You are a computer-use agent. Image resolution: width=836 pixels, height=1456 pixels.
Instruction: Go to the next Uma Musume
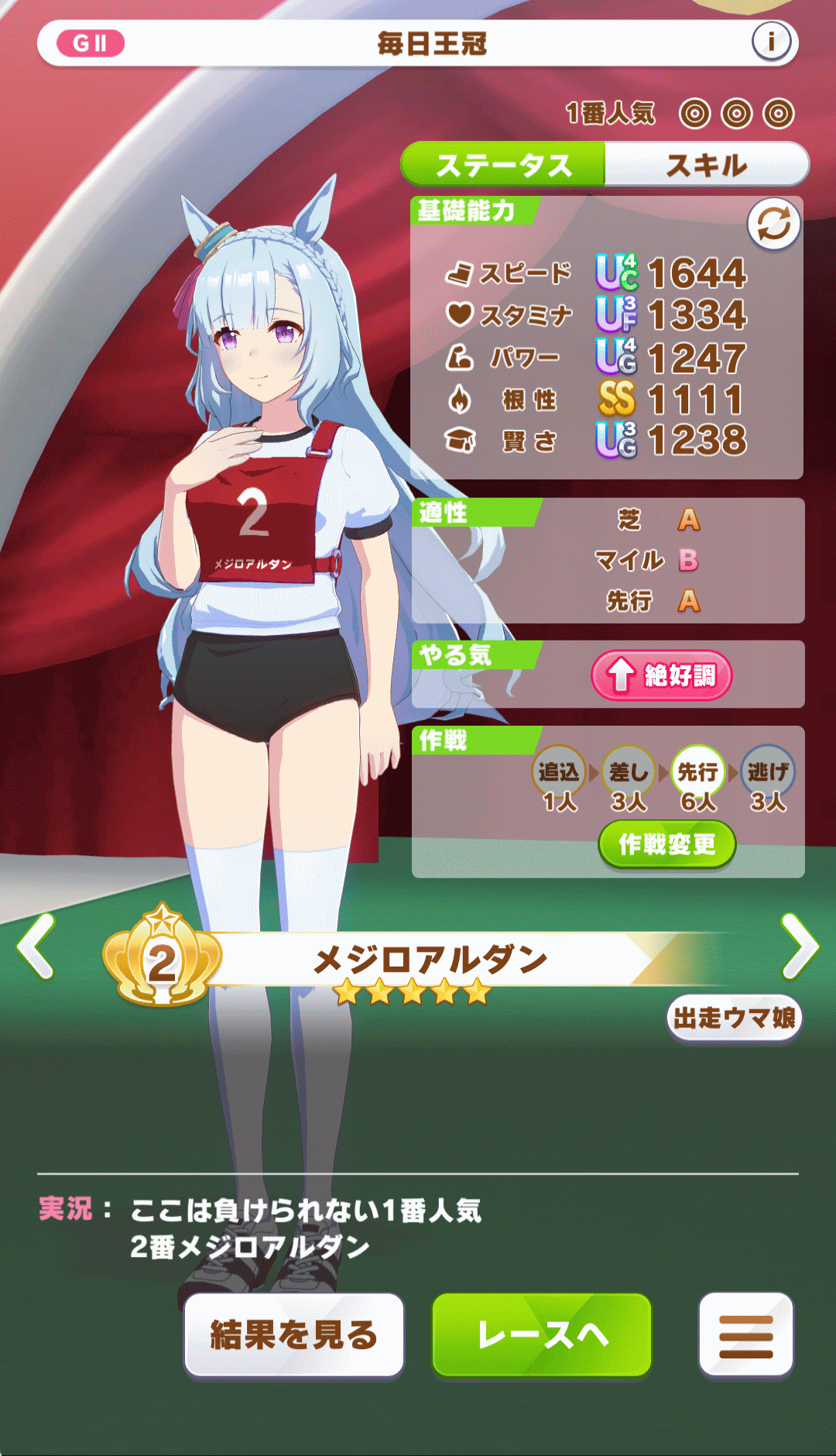point(800,946)
